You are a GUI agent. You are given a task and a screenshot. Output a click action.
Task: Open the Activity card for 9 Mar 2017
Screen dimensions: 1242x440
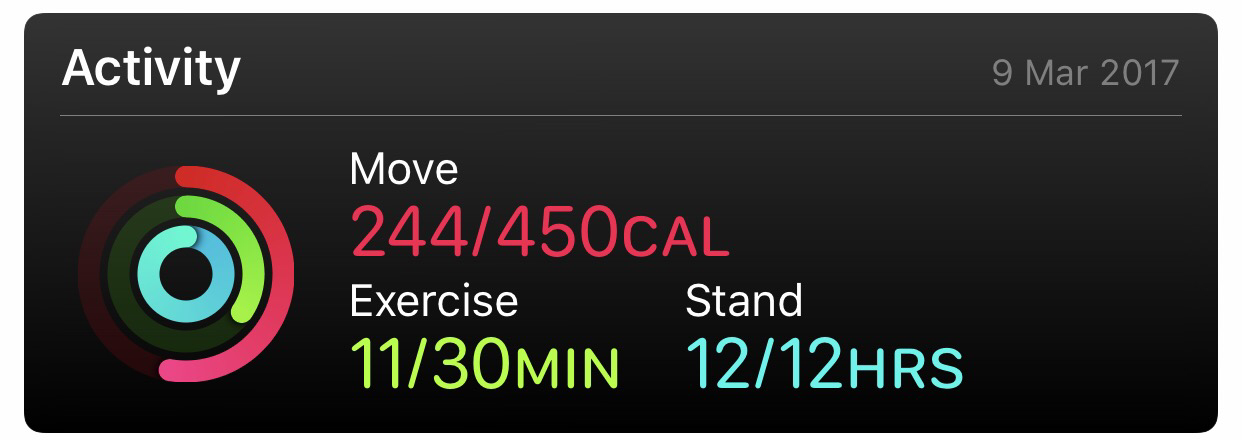click(x=620, y=225)
